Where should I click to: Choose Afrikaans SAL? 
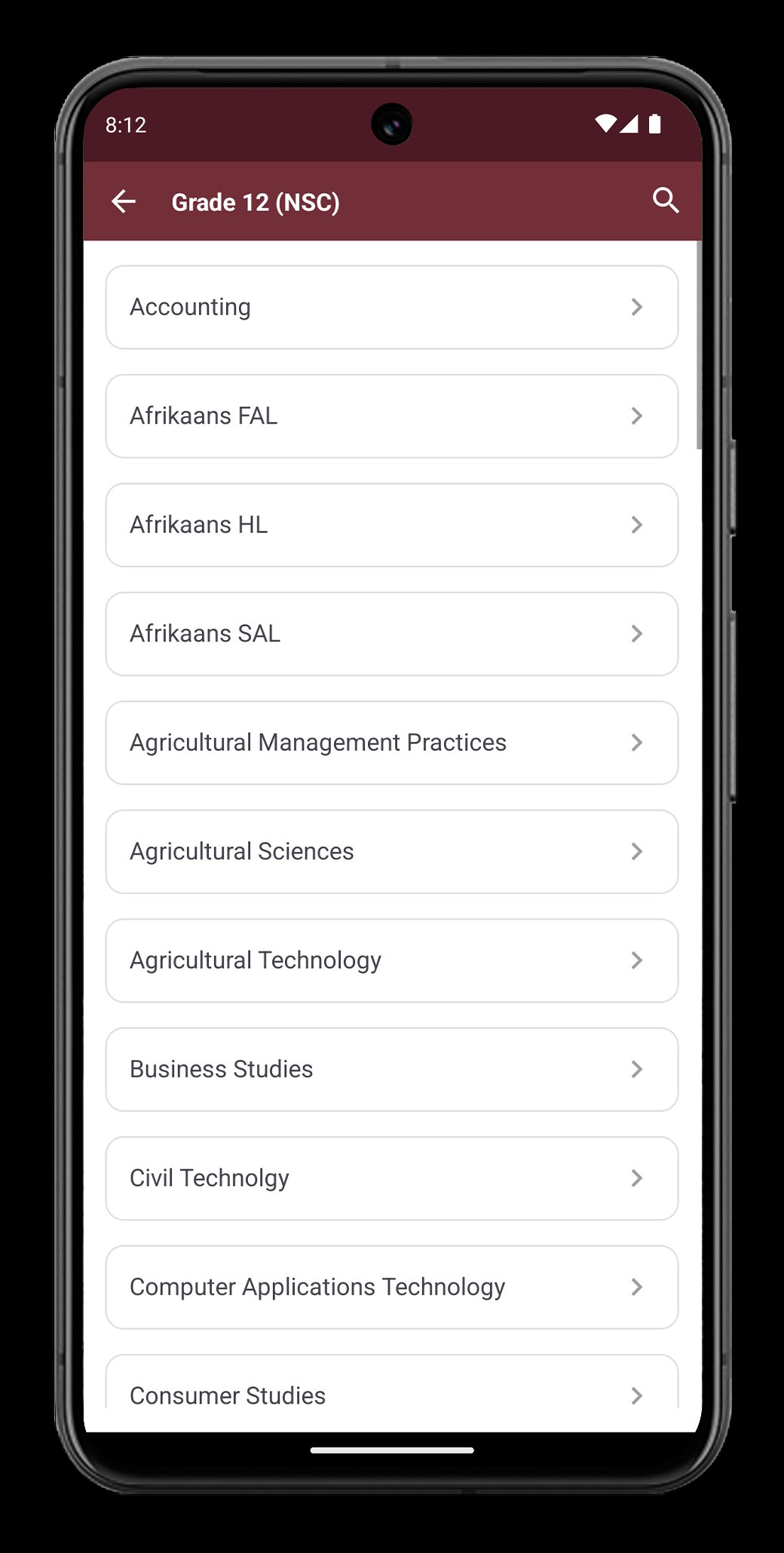[x=392, y=634]
